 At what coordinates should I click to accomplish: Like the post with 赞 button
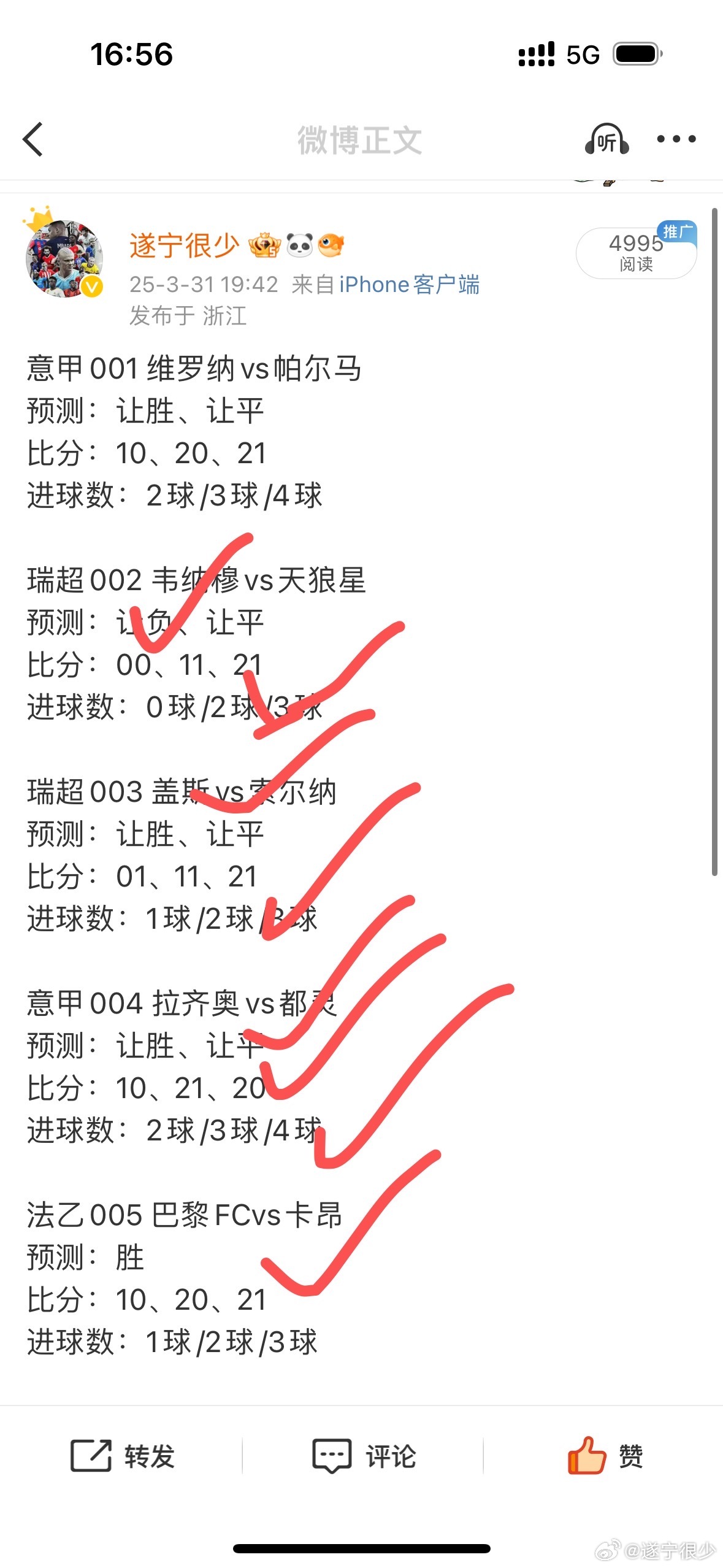pos(605,1455)
